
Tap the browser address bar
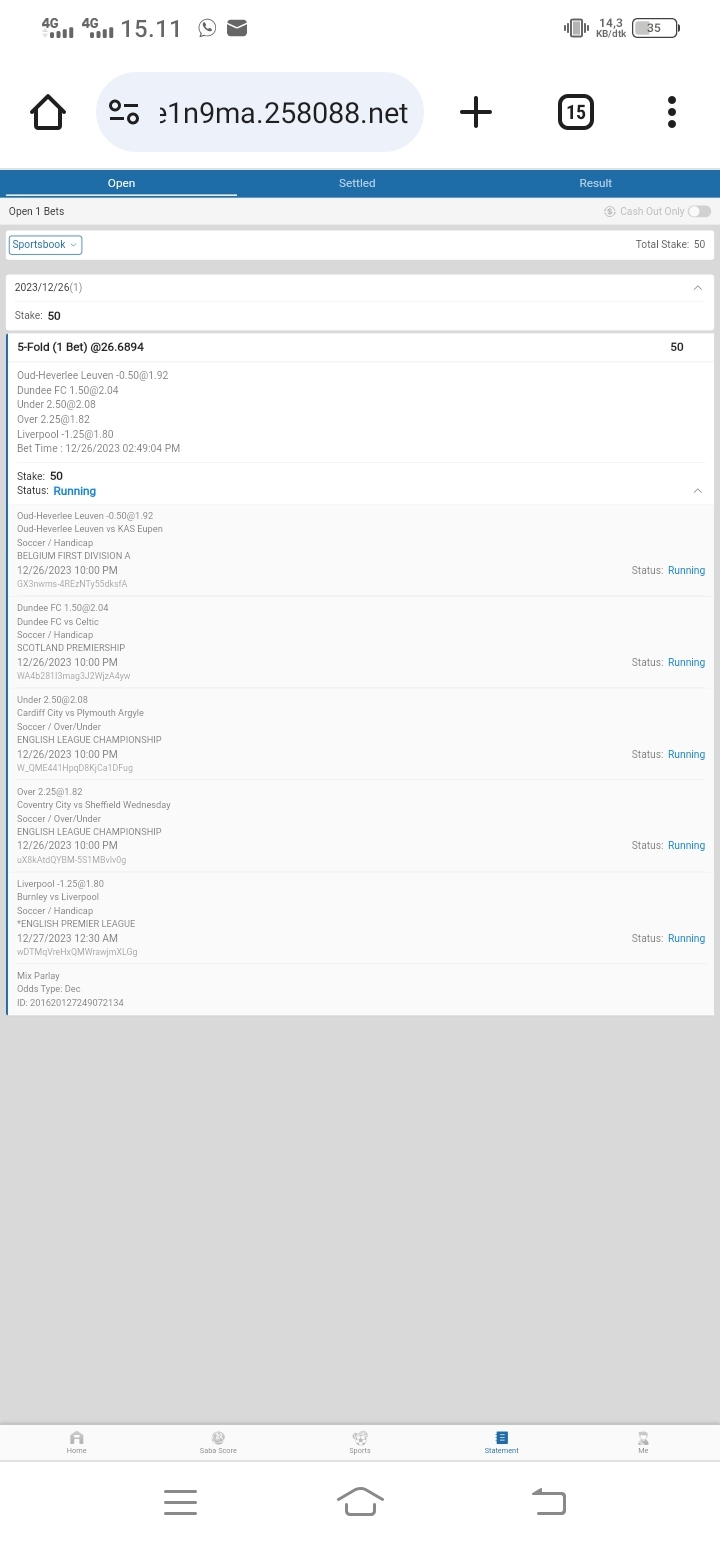click(x=260, y=112)
